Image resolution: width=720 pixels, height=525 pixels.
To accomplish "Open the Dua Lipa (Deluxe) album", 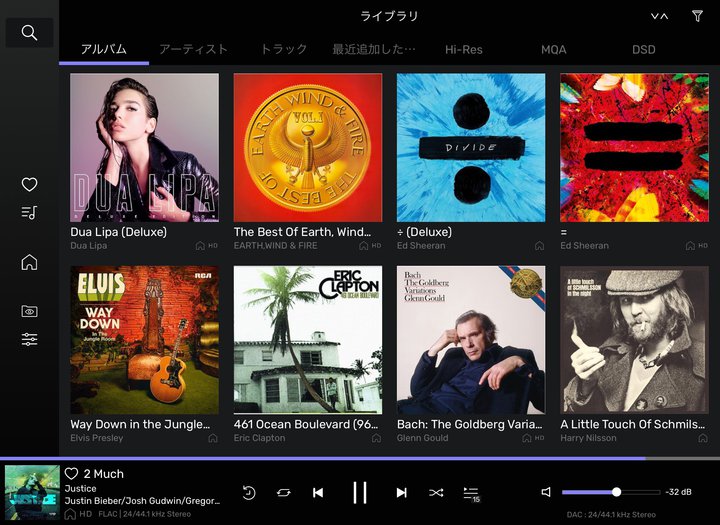I will click(x=144, y=147).
